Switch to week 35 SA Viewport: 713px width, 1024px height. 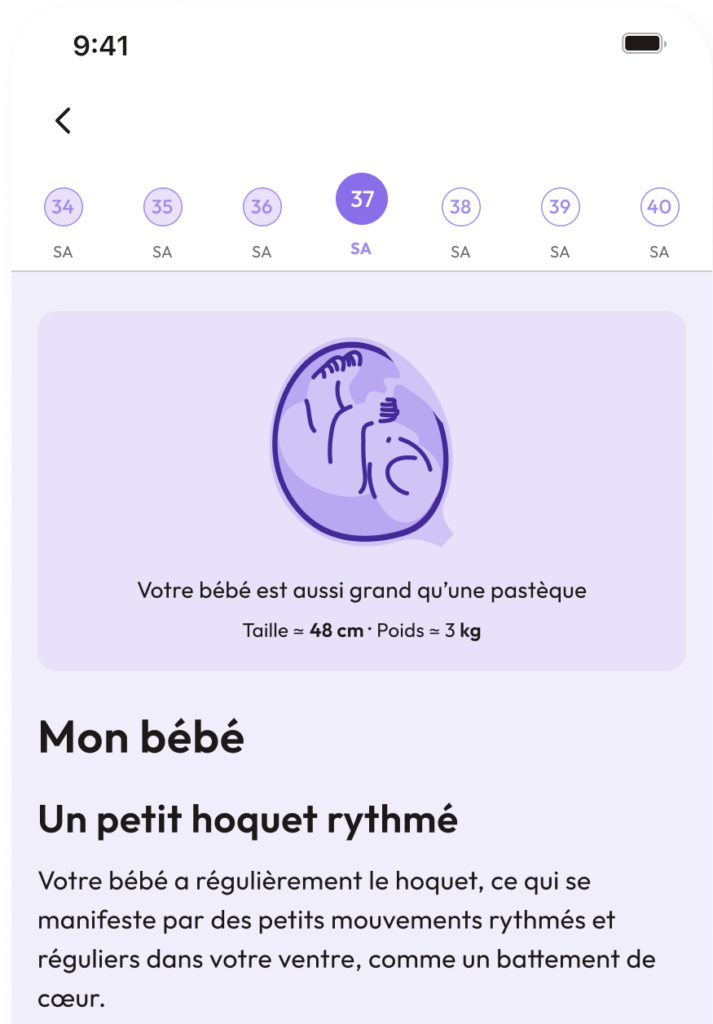click(162, 208)
